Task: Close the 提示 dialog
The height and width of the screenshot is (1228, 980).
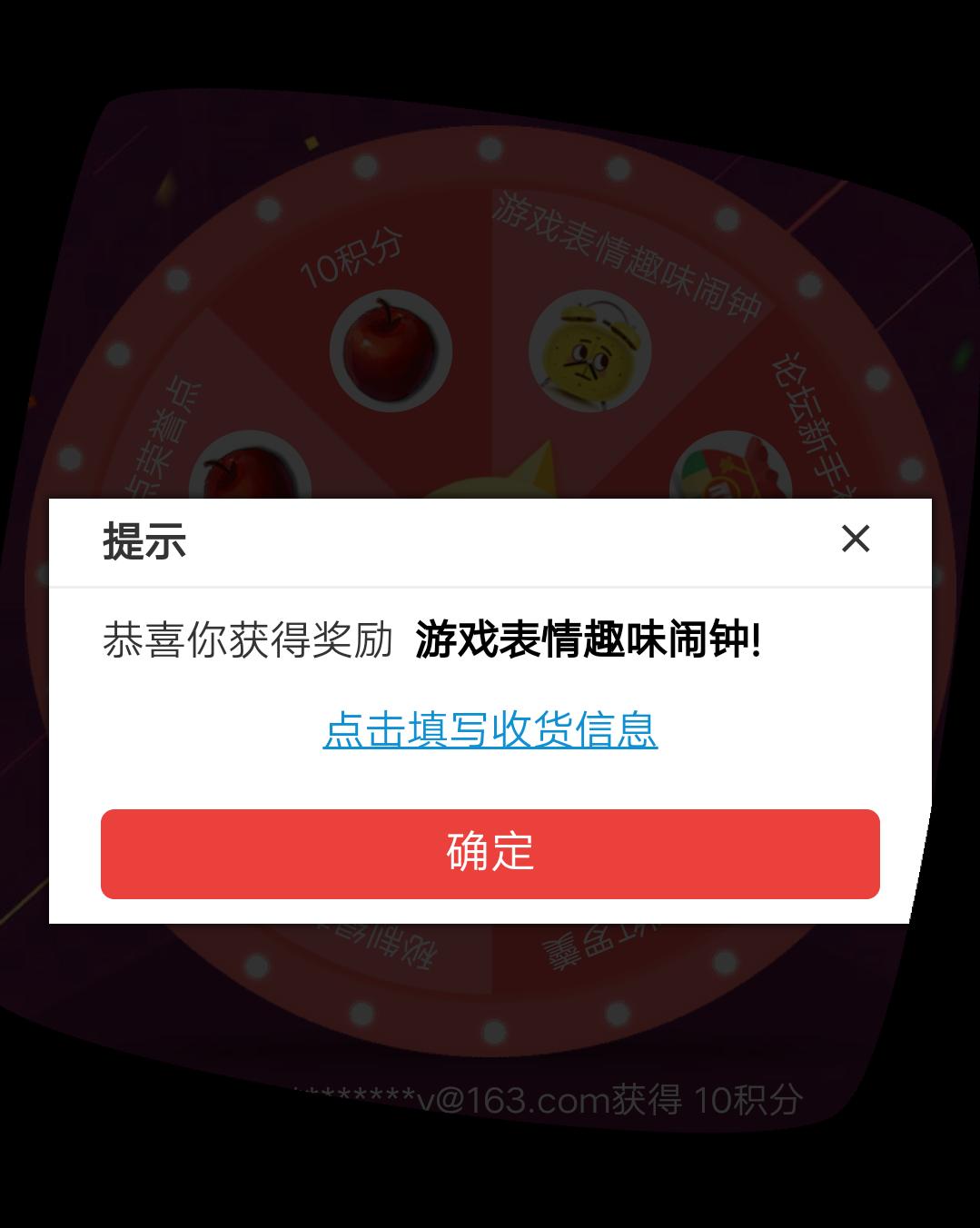Action: [855, 539]
